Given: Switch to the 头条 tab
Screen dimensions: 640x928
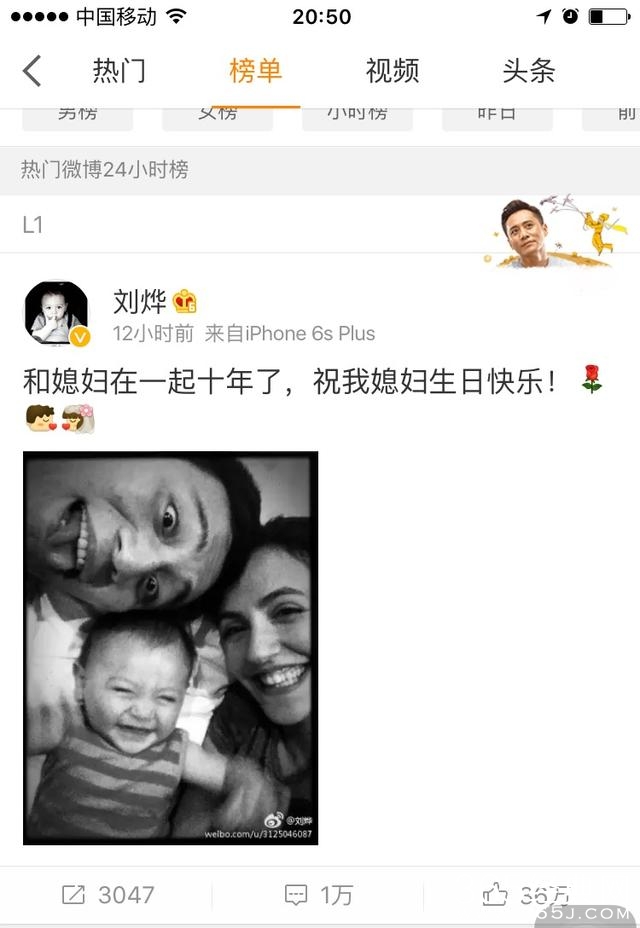Looking at the screenshot, I should coord(528,71).
